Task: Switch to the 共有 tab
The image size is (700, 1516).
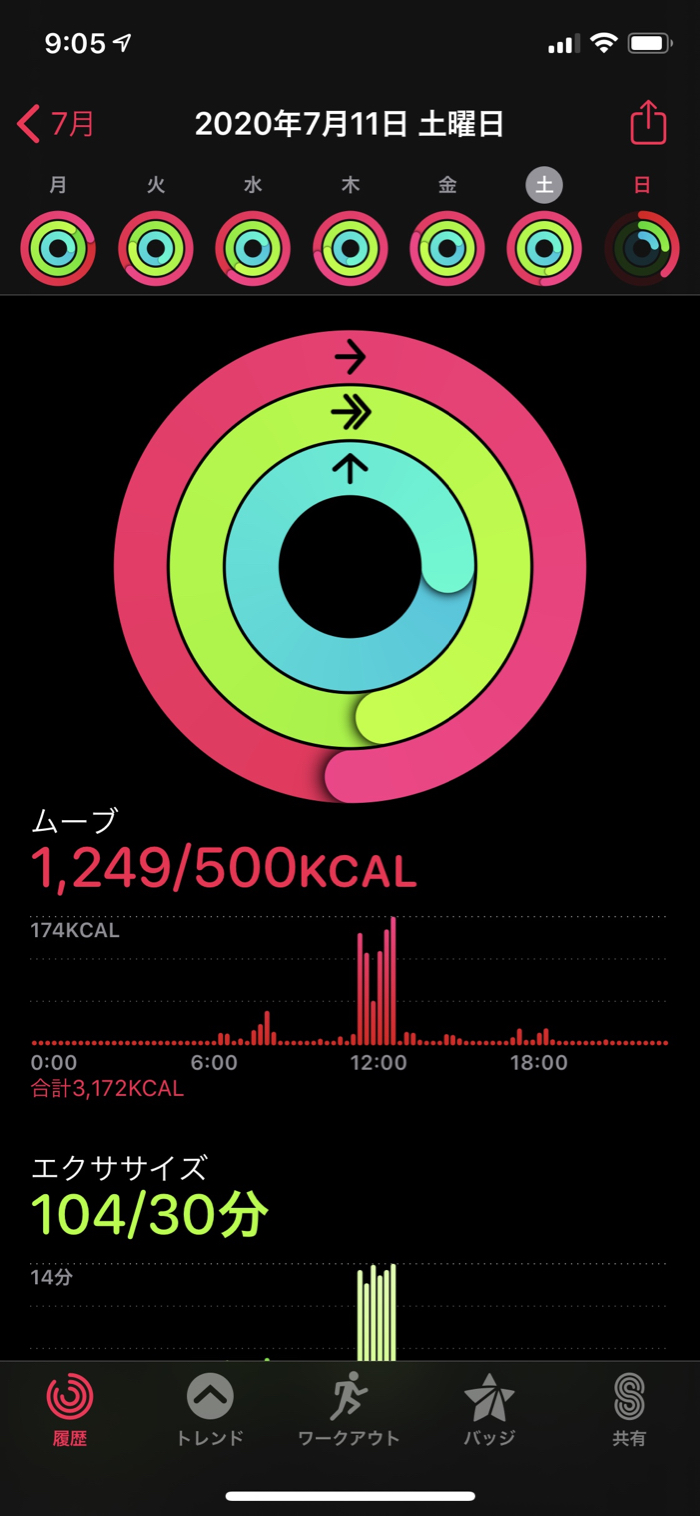Action: pos(629,1410)
